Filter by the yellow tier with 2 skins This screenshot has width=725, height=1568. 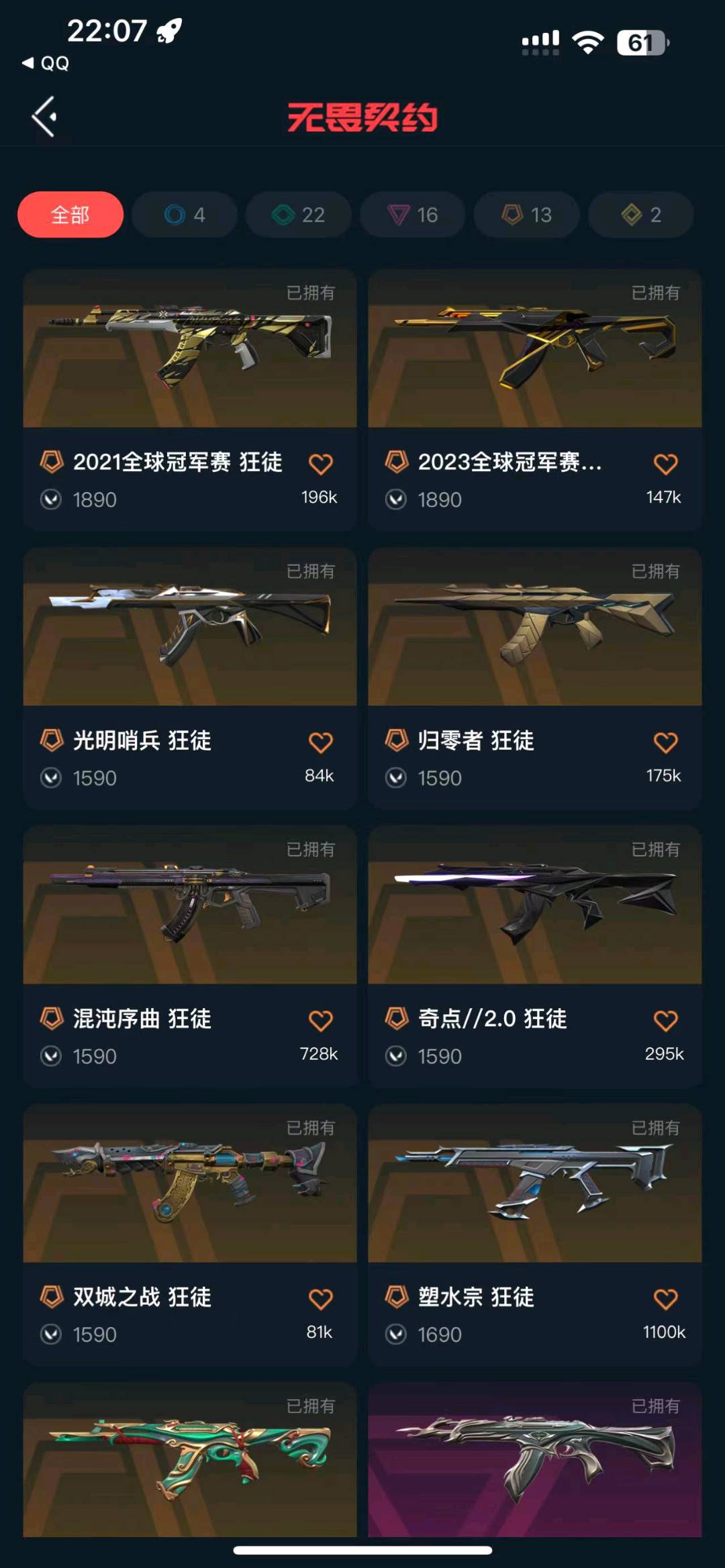[x=641, y=215]
